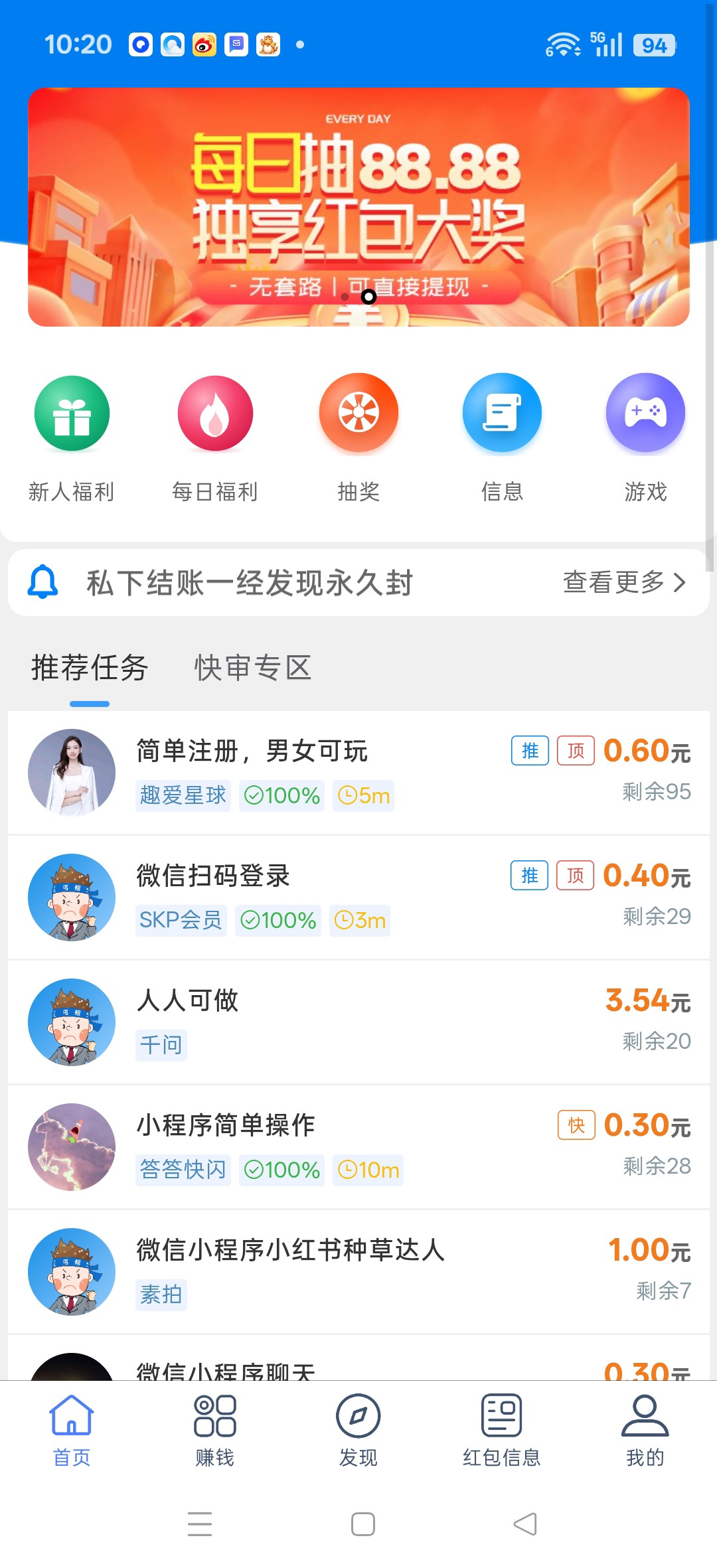Open task 简单注册，男女可玩
The image size is (717, 1568).
pos(358,773)
